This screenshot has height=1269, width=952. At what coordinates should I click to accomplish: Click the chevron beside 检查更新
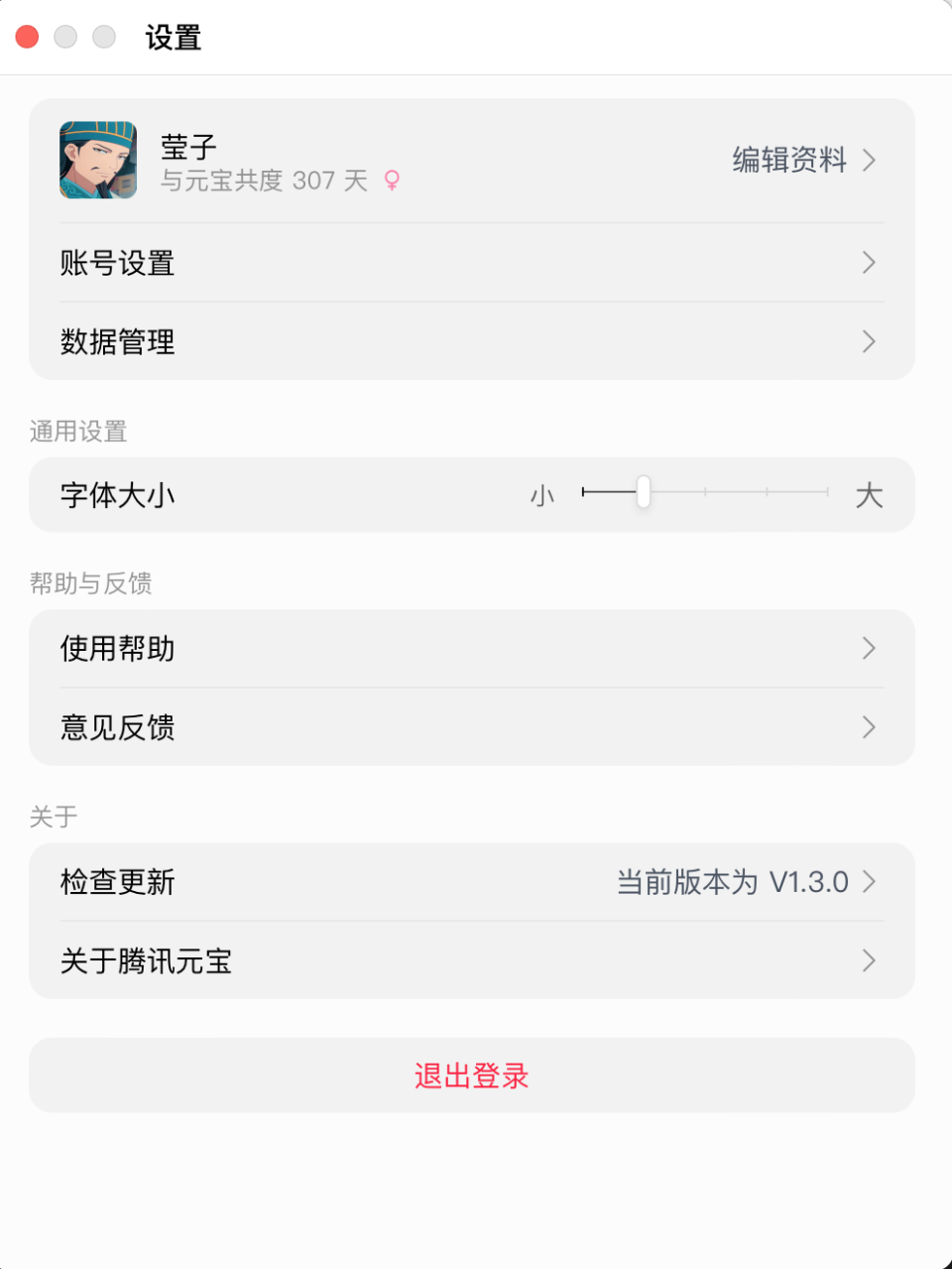click(x=869, y=882)
